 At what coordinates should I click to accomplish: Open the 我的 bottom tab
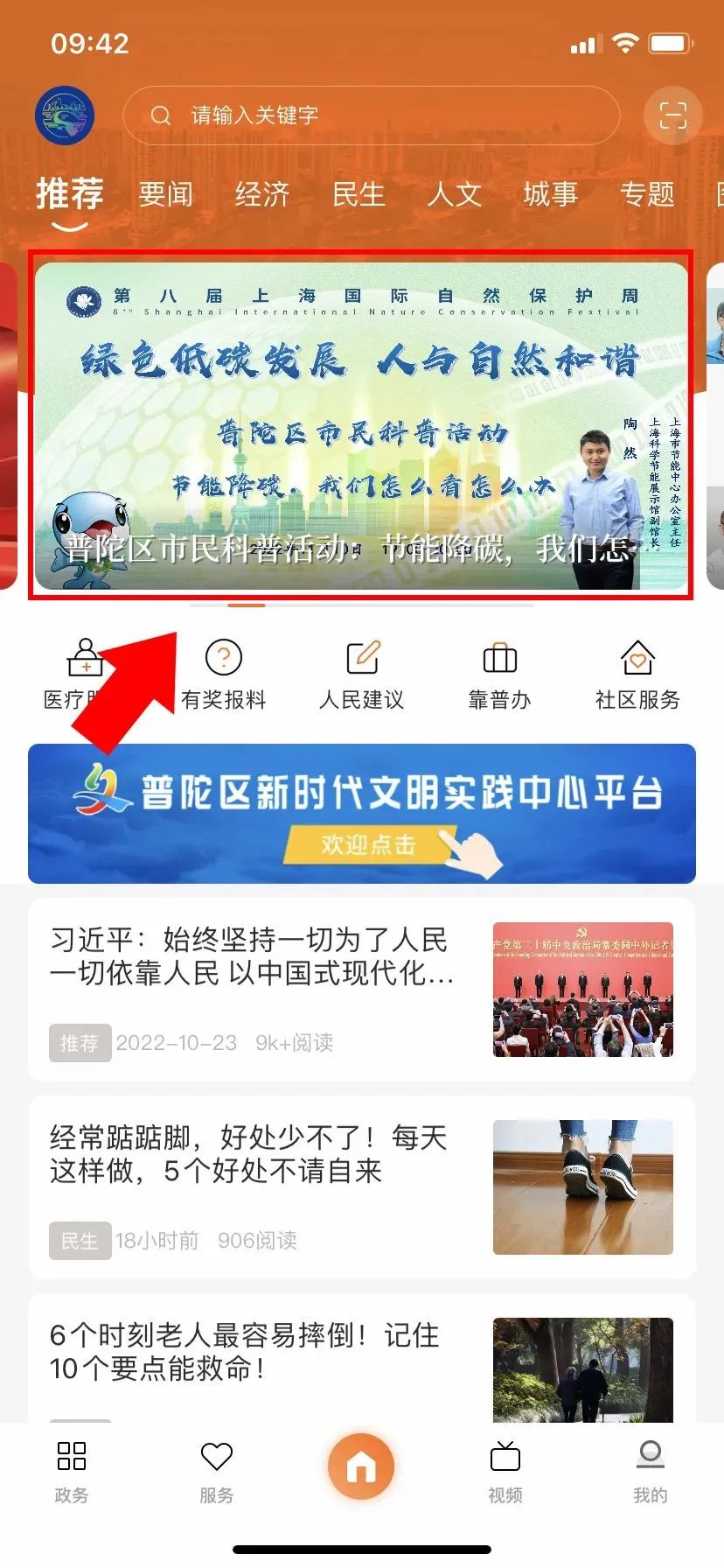(650, 1472)
